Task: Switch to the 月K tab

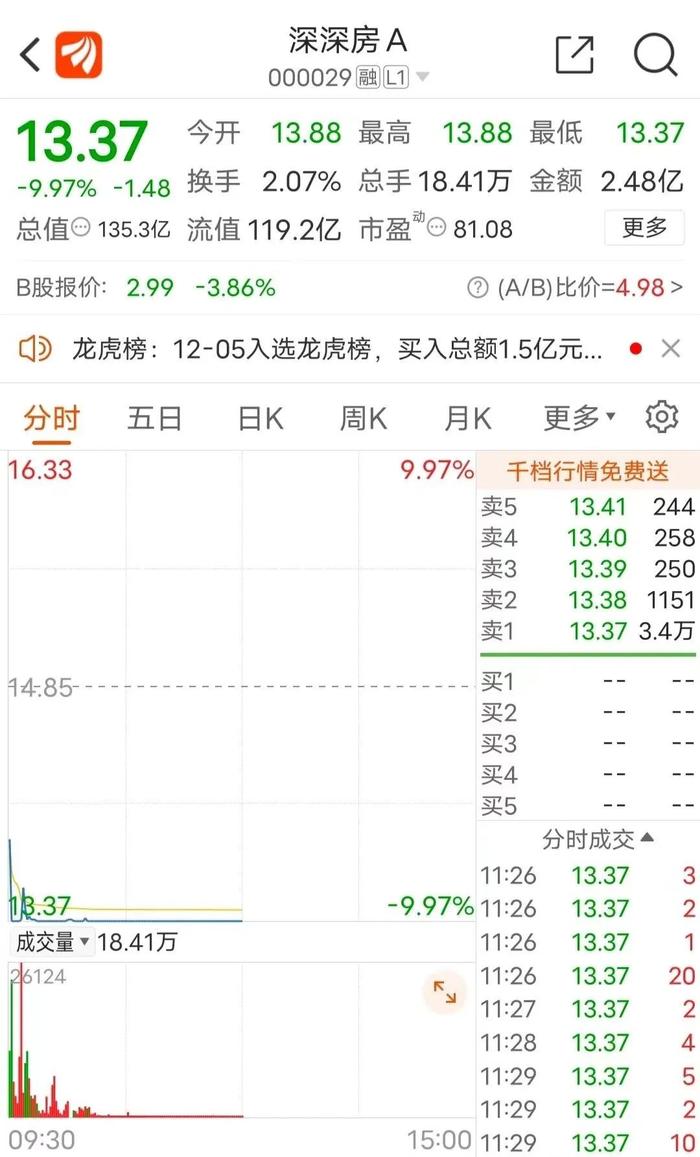Action: (x=468, y=418)
